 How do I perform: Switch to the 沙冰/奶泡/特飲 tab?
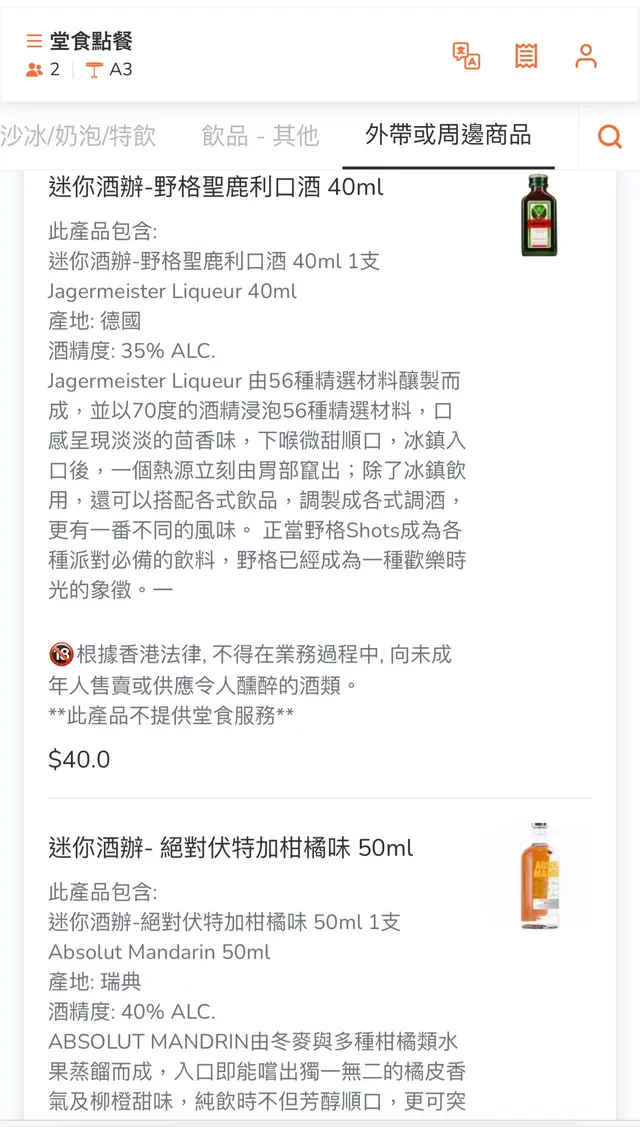tap(78, 136)
